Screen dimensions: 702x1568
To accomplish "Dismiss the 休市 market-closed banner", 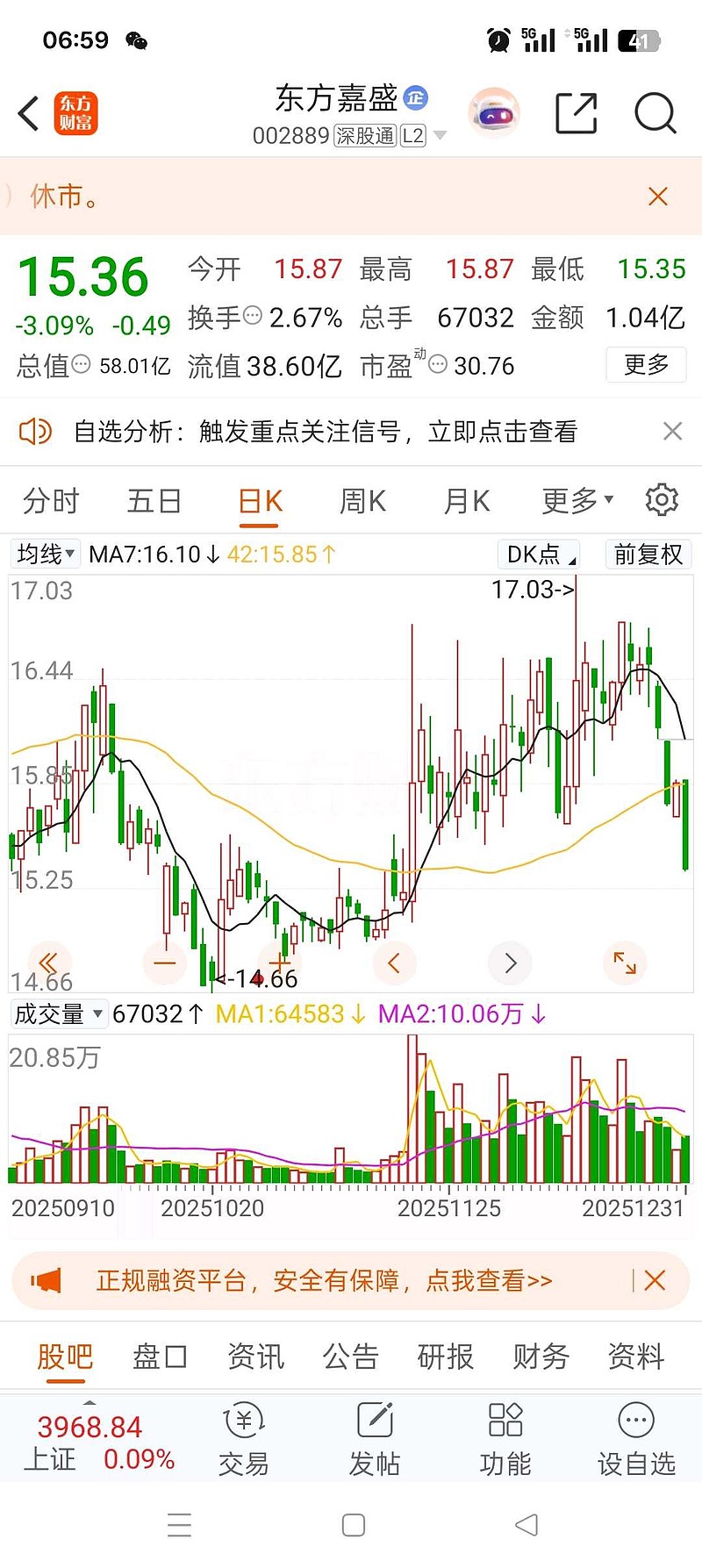I will point(657,197).
